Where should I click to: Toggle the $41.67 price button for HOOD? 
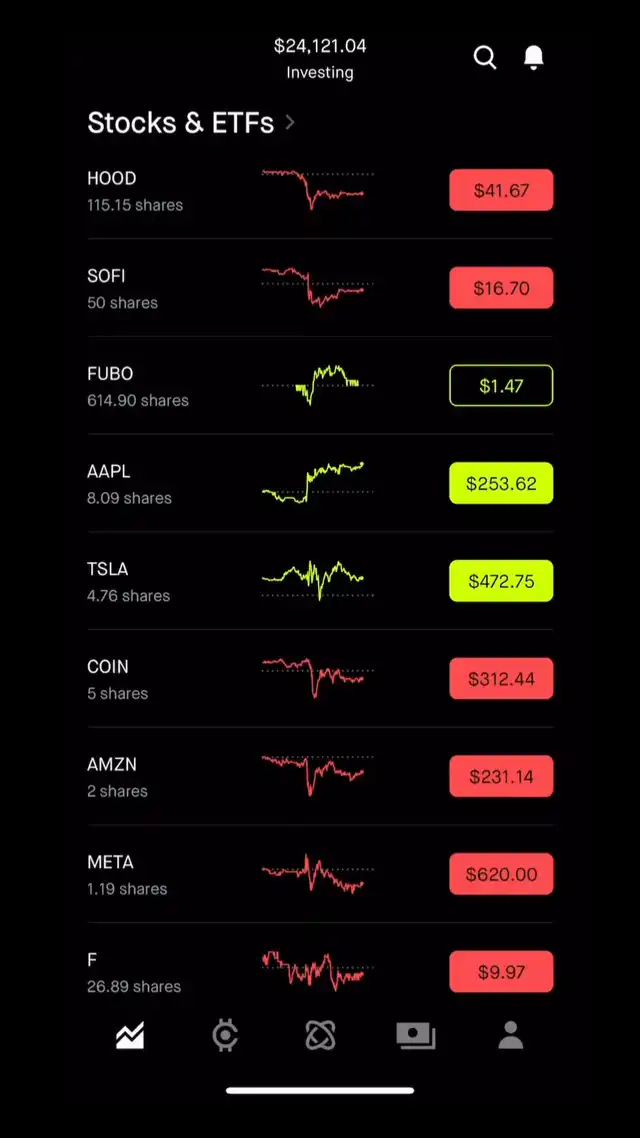(501, 190)
